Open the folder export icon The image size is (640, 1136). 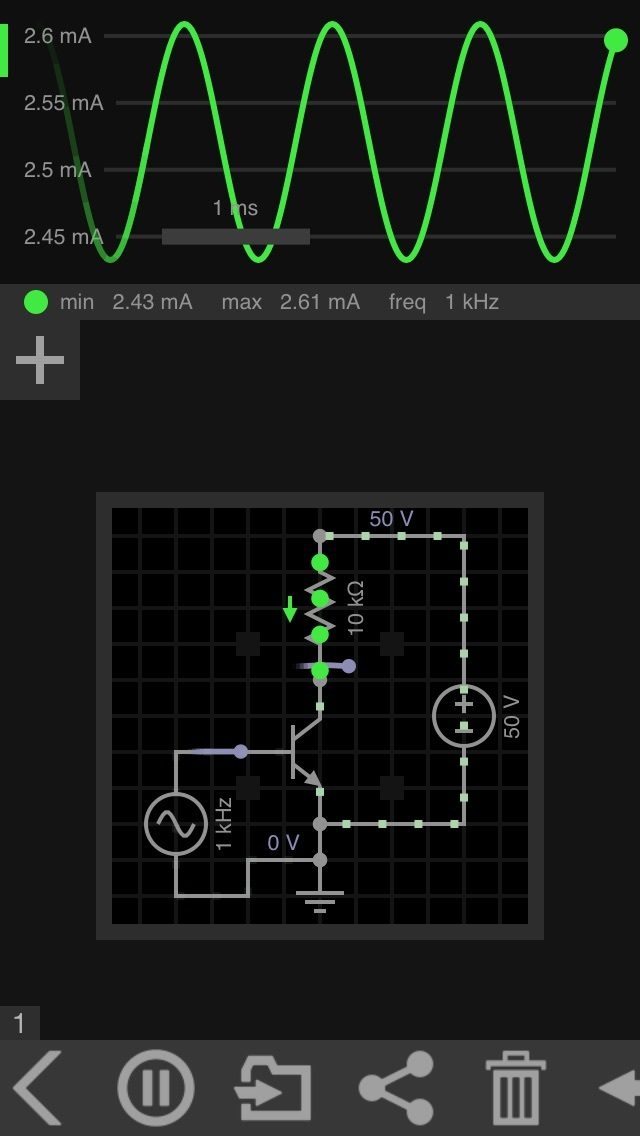[x=273, y=1088]
